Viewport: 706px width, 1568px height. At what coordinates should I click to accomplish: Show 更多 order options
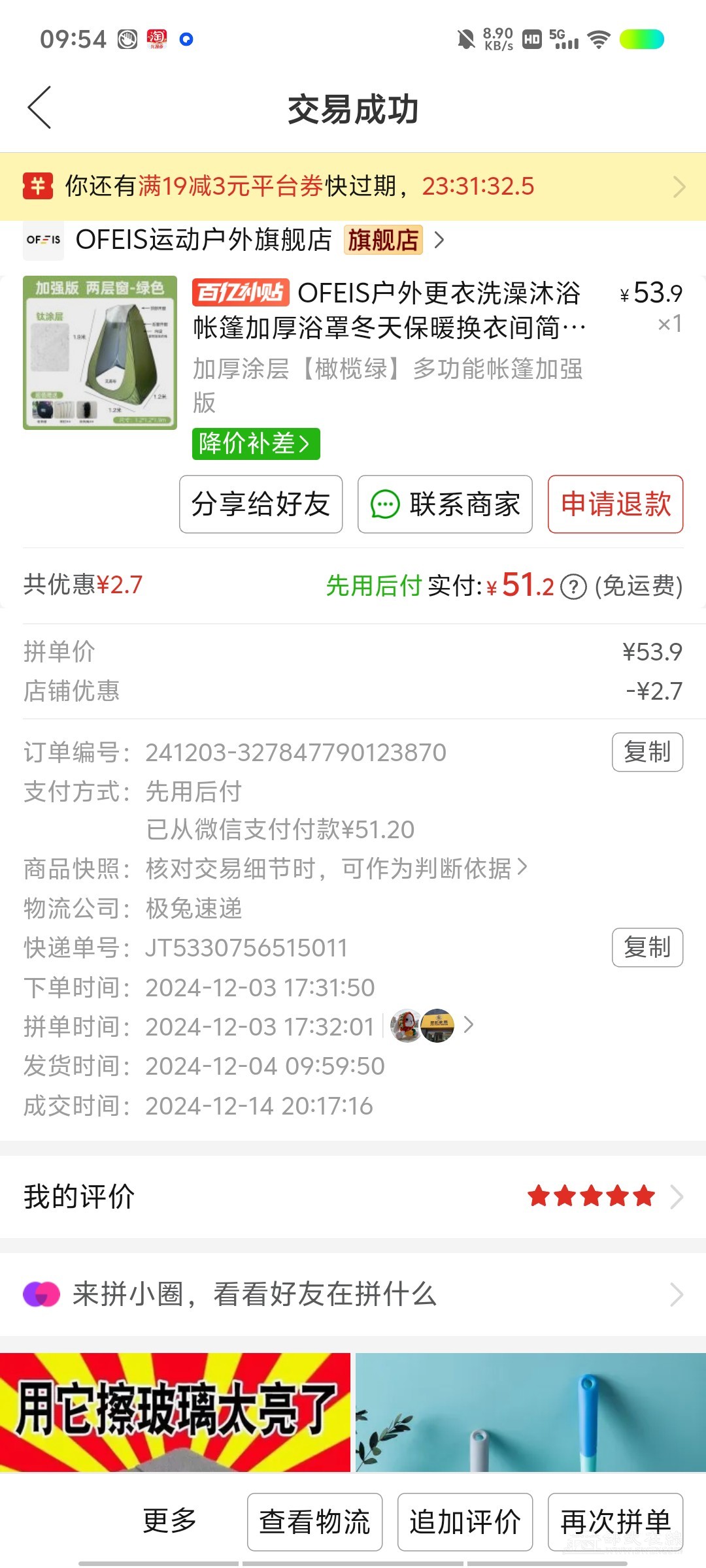point(170,1521)
